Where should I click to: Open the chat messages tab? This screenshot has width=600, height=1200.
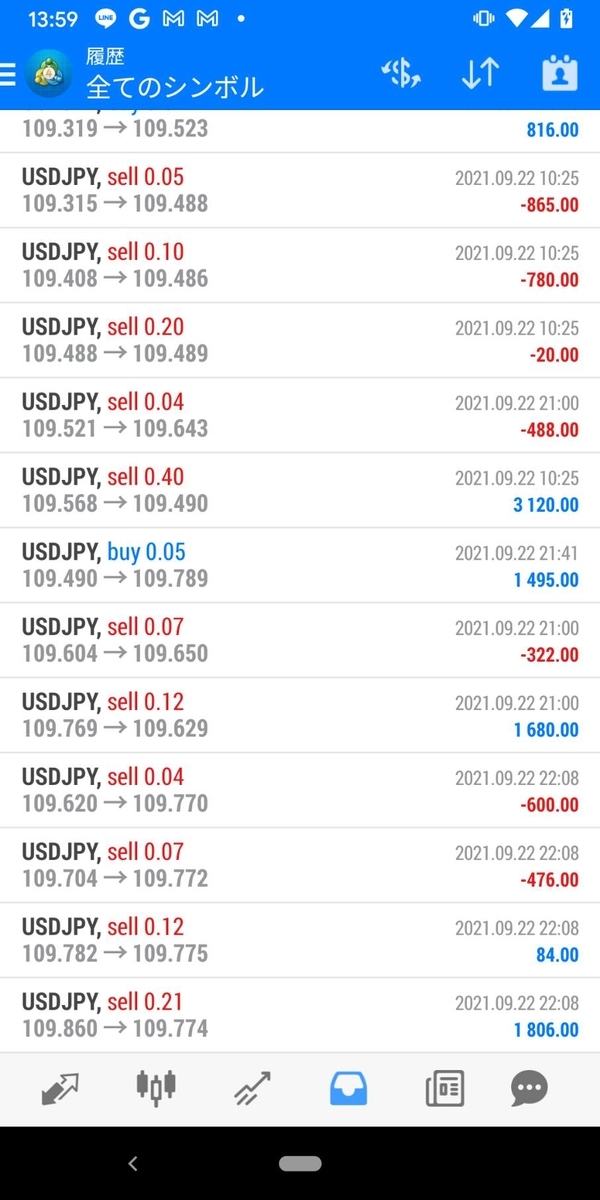point(529,1088)
